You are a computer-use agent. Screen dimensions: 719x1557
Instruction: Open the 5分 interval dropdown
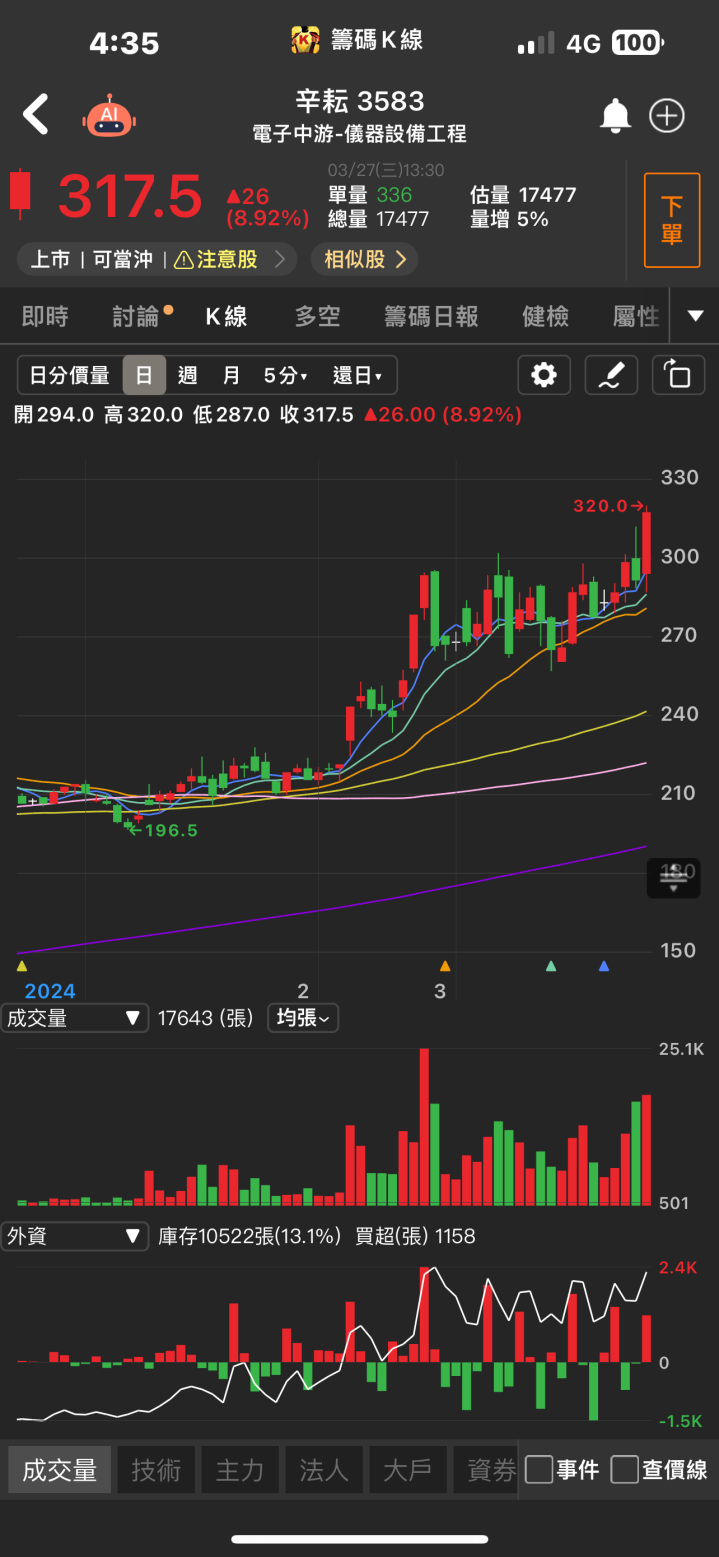[285, 376]
